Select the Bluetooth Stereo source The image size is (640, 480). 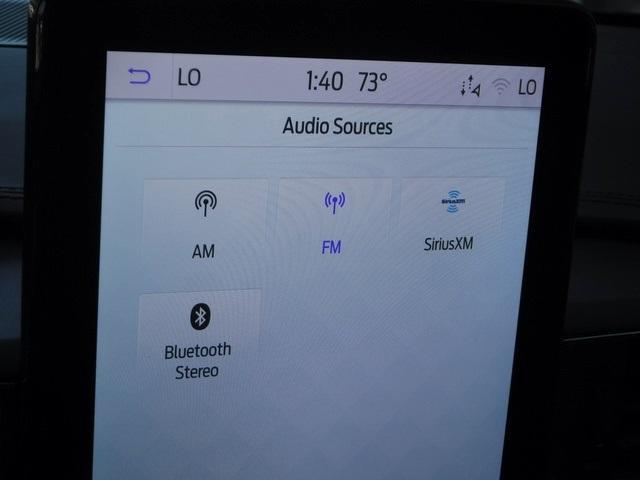pos(199,340)
